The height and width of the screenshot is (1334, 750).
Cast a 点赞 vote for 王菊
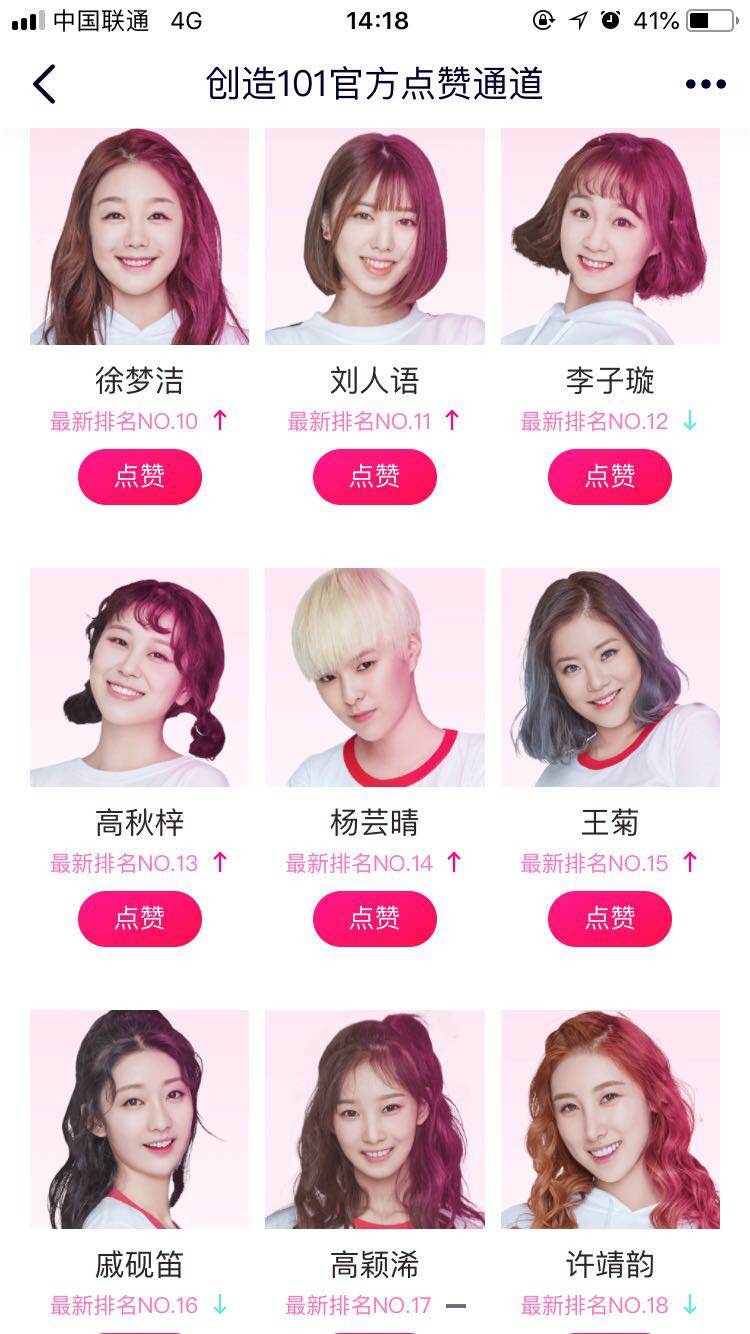click(x=610, y=918)
